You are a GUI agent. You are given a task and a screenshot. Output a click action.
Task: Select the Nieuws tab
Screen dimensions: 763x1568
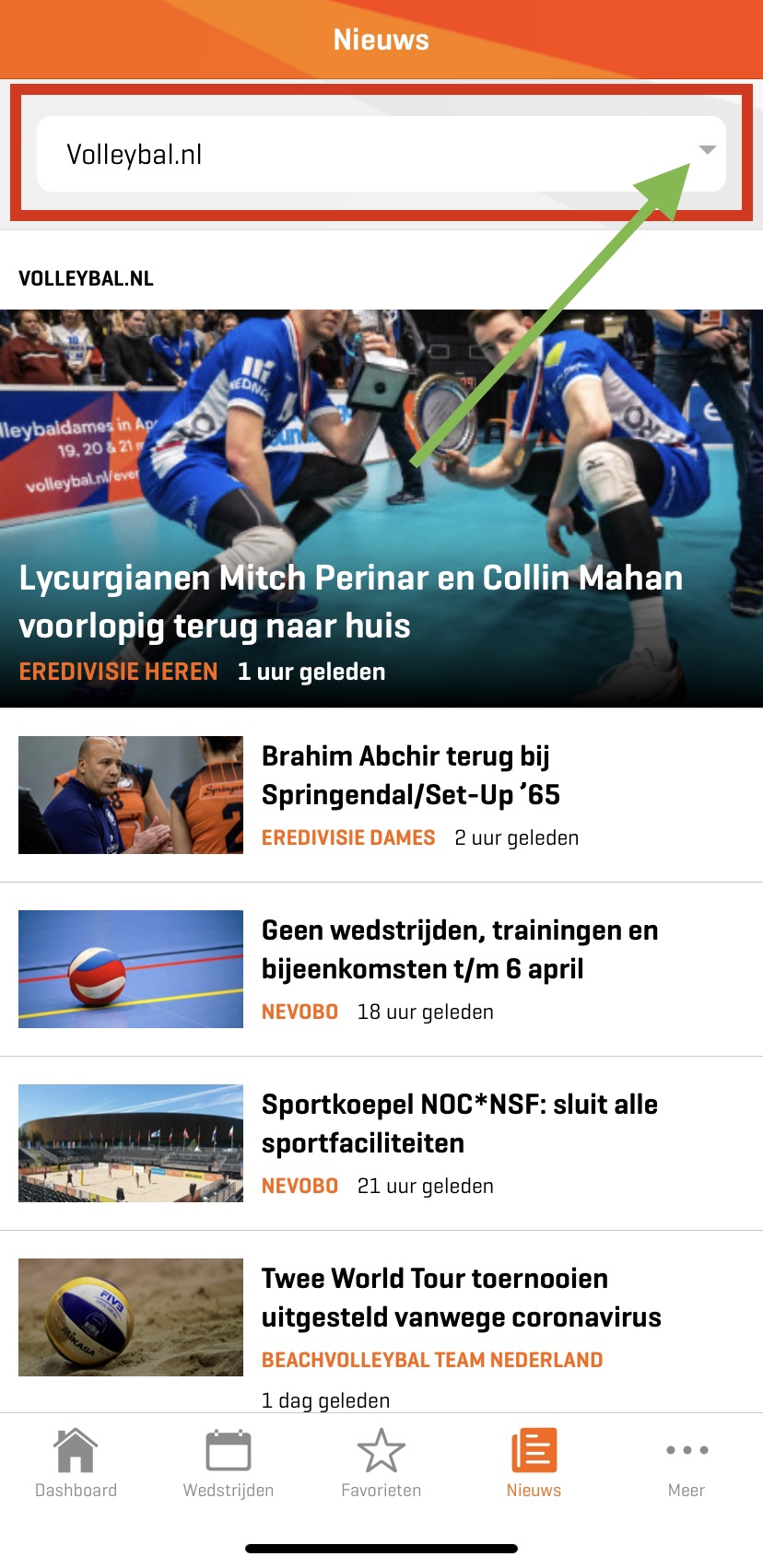coord(534,1464)
